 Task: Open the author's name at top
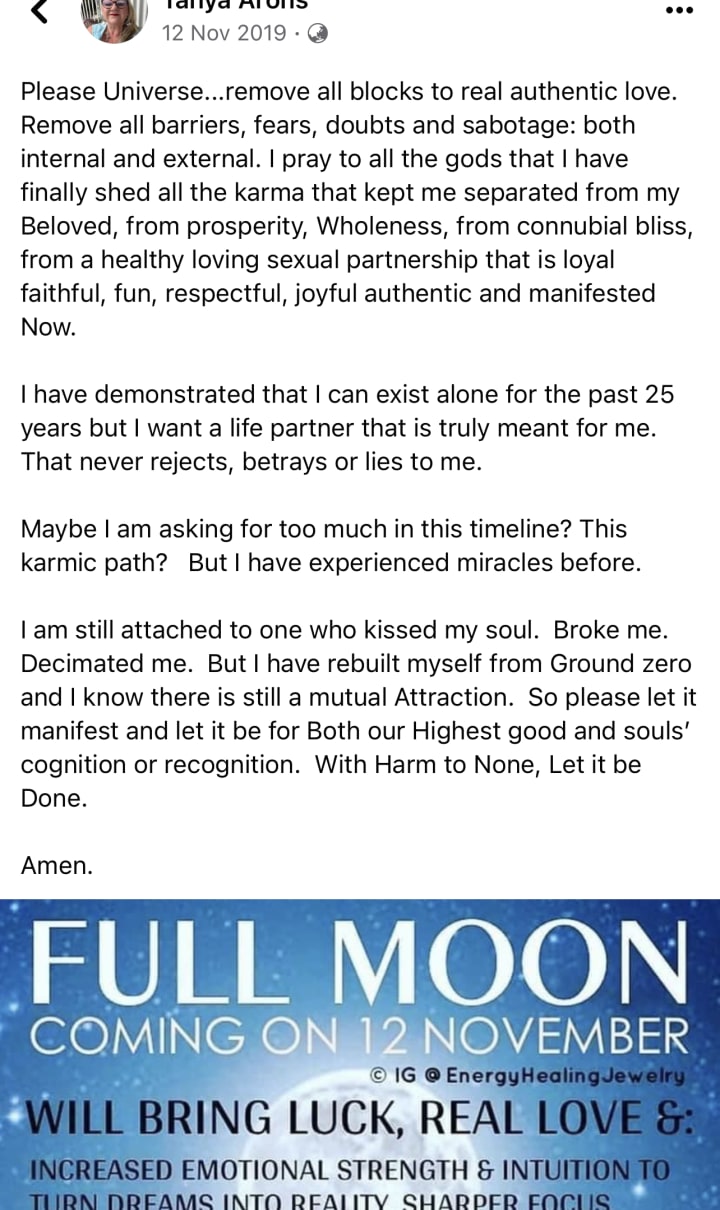(x=234, y=5)
